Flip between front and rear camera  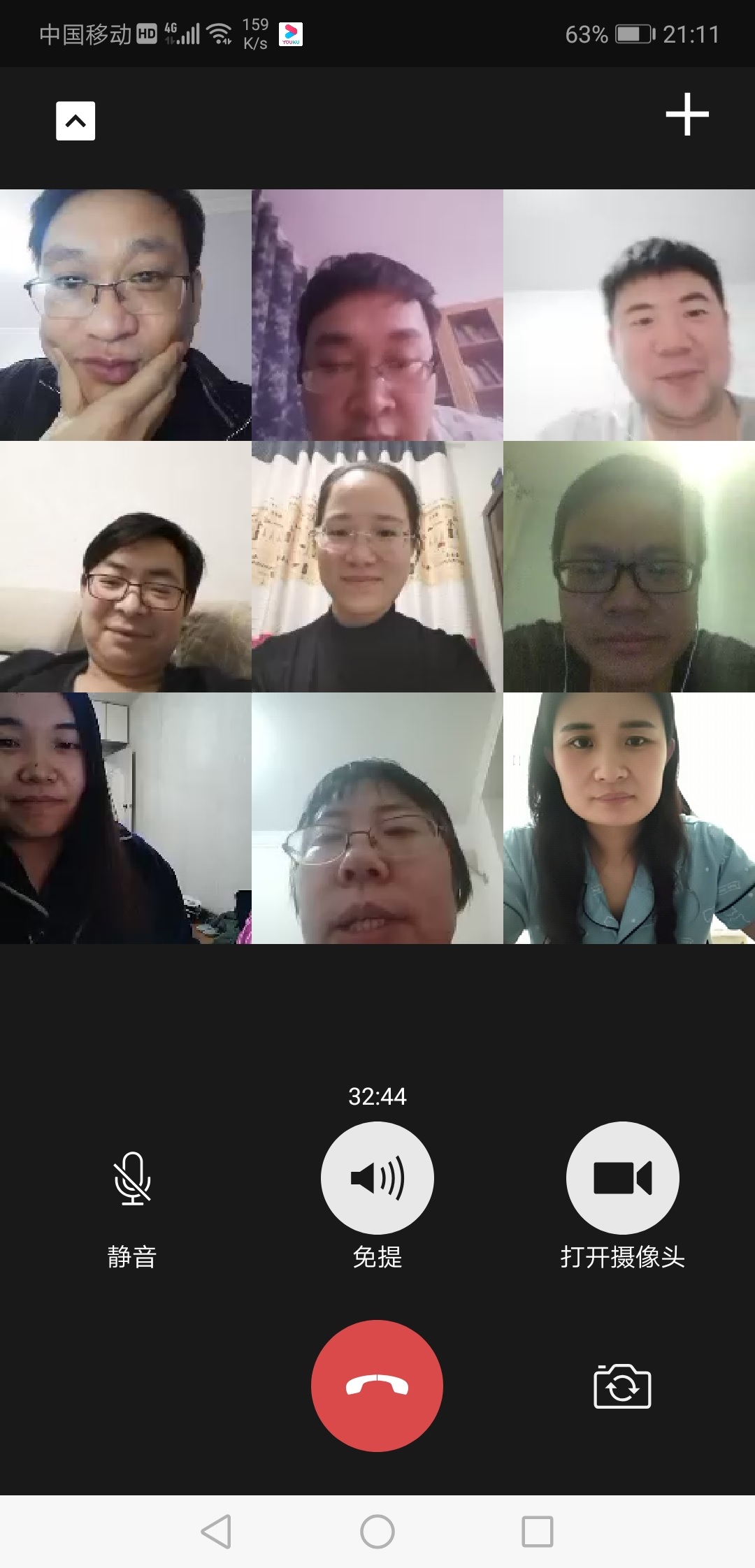(x=622, y=1386)
